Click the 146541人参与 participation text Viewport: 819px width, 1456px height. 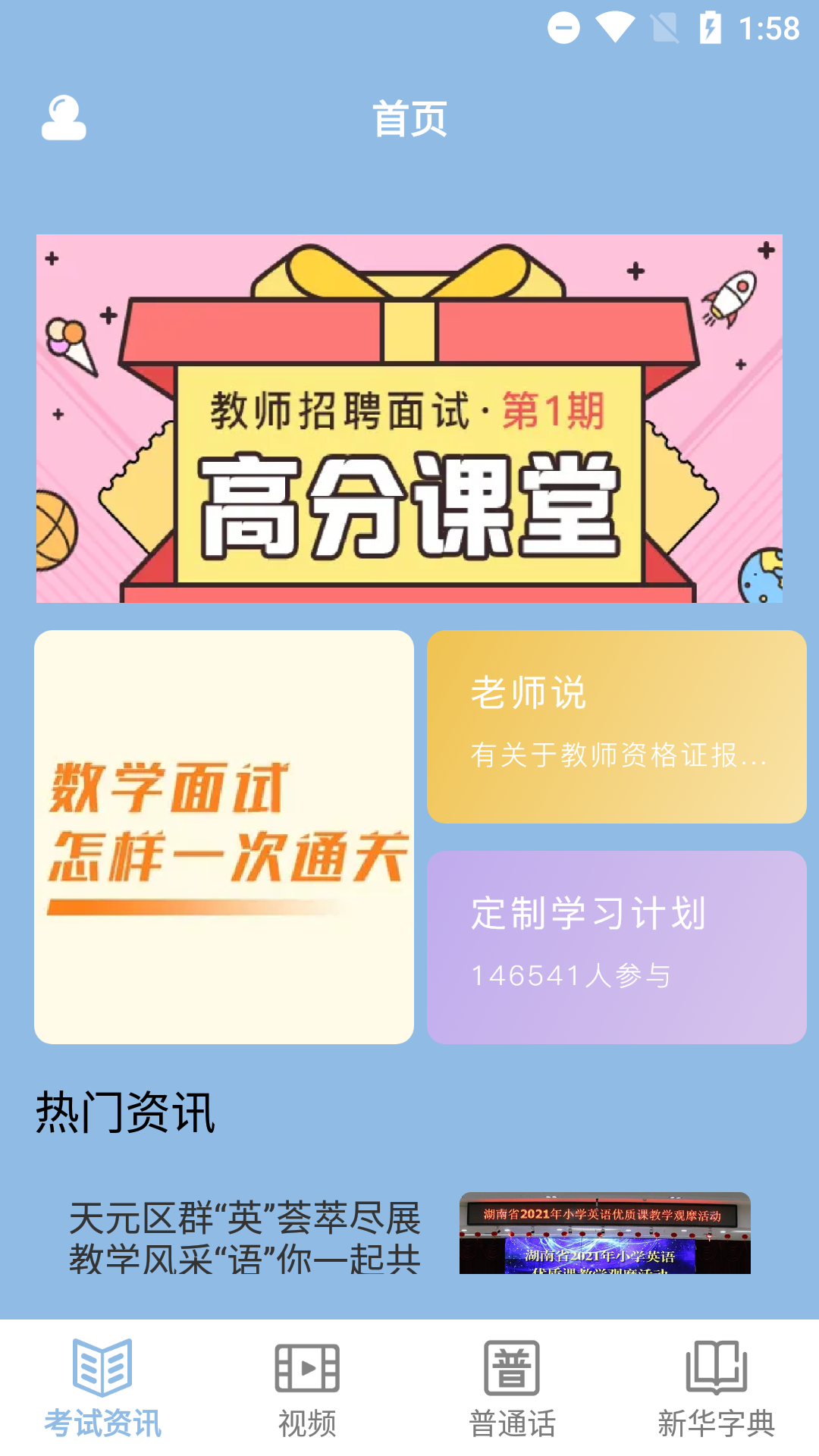coord(574,977)
